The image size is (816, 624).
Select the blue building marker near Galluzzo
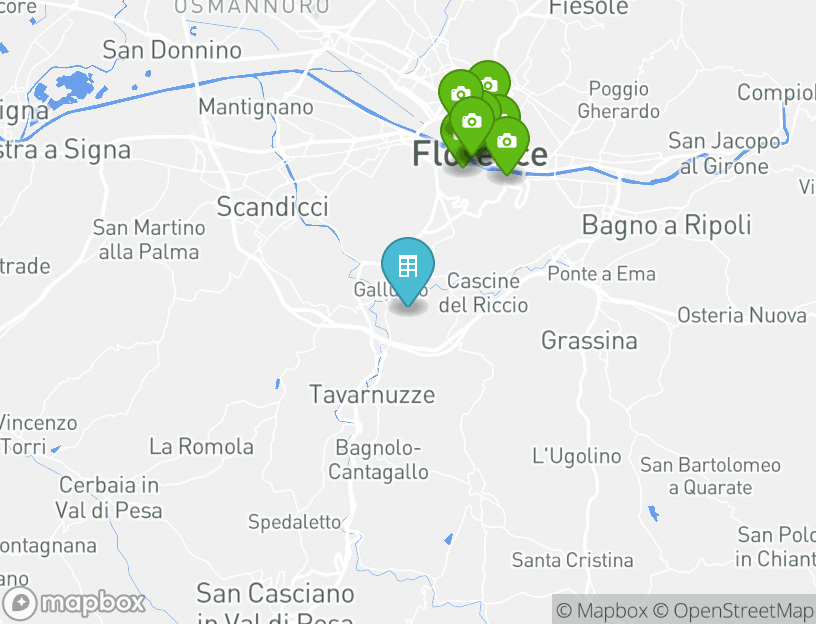407,267
